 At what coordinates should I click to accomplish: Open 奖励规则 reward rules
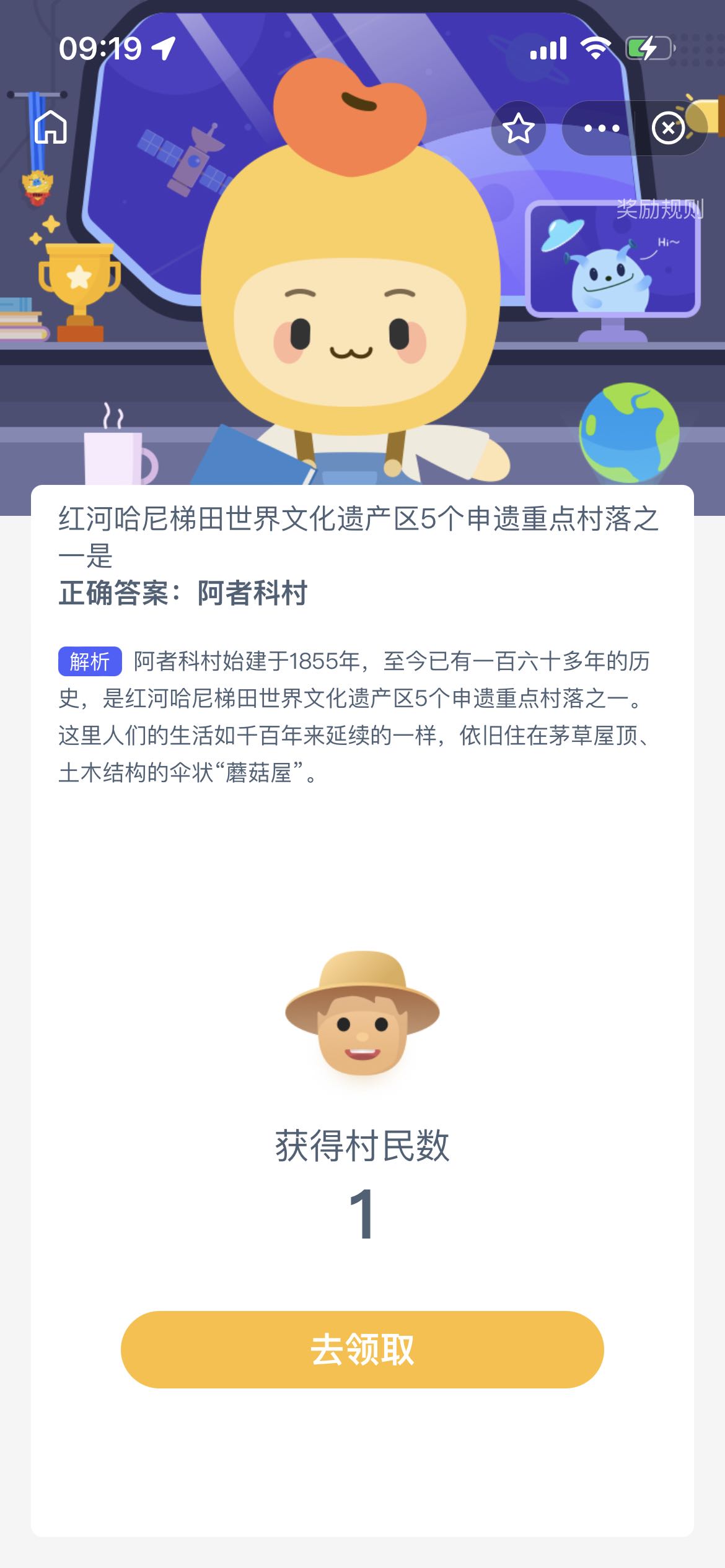659,209
